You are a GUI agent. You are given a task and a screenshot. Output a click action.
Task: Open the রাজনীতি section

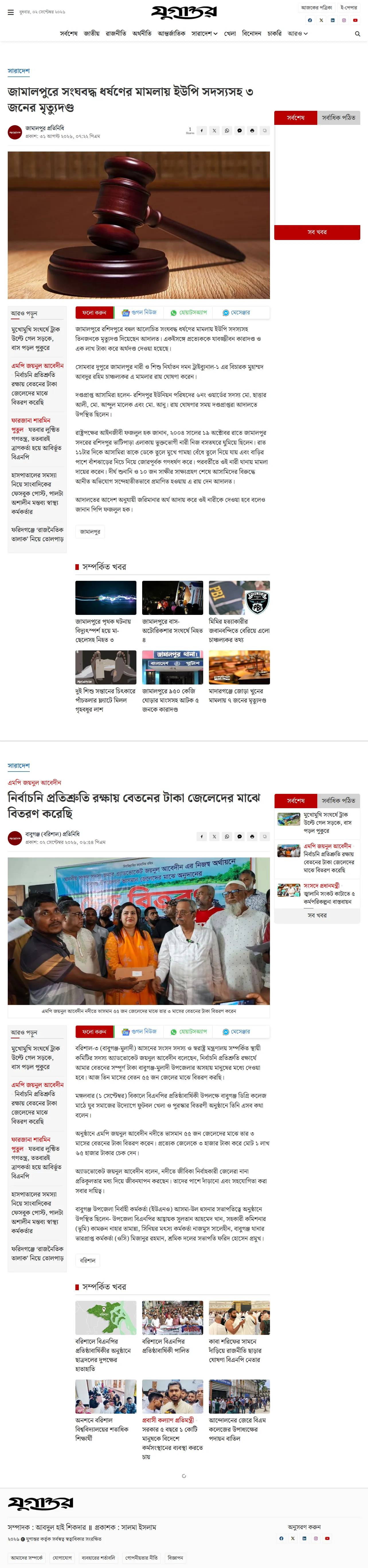click(116, 34)
